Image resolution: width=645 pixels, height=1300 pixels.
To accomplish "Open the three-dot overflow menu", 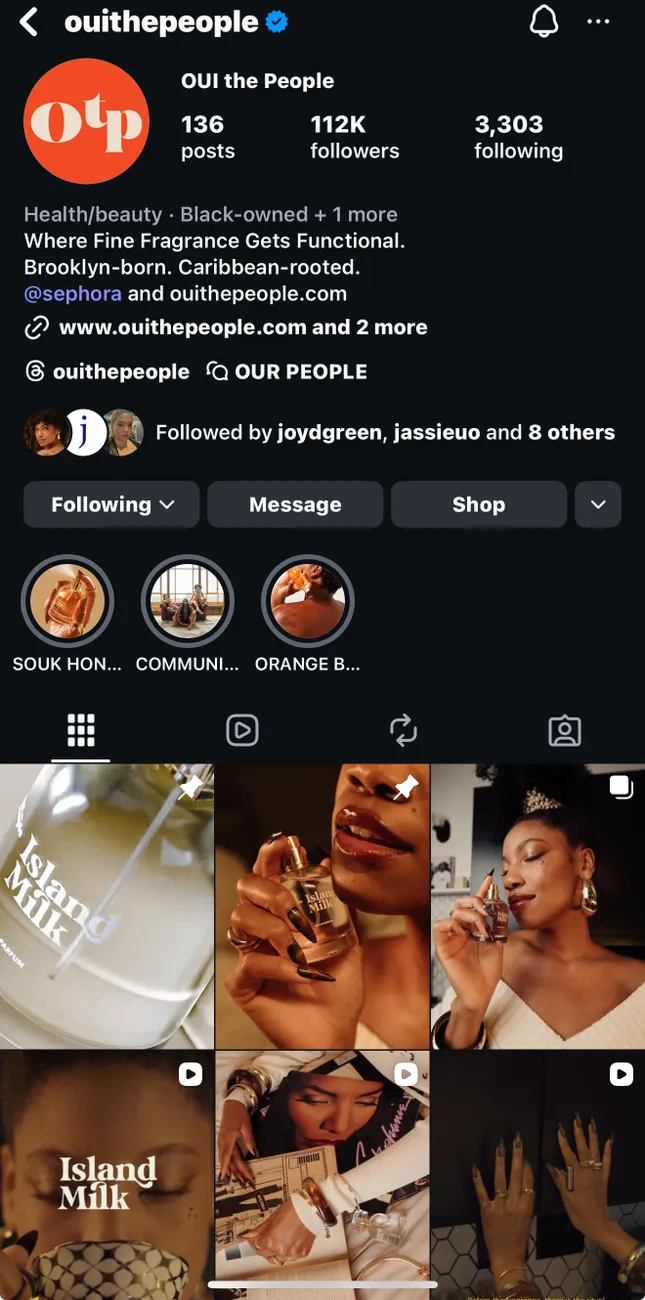I will pyautogui.click(x=598, y=22).
